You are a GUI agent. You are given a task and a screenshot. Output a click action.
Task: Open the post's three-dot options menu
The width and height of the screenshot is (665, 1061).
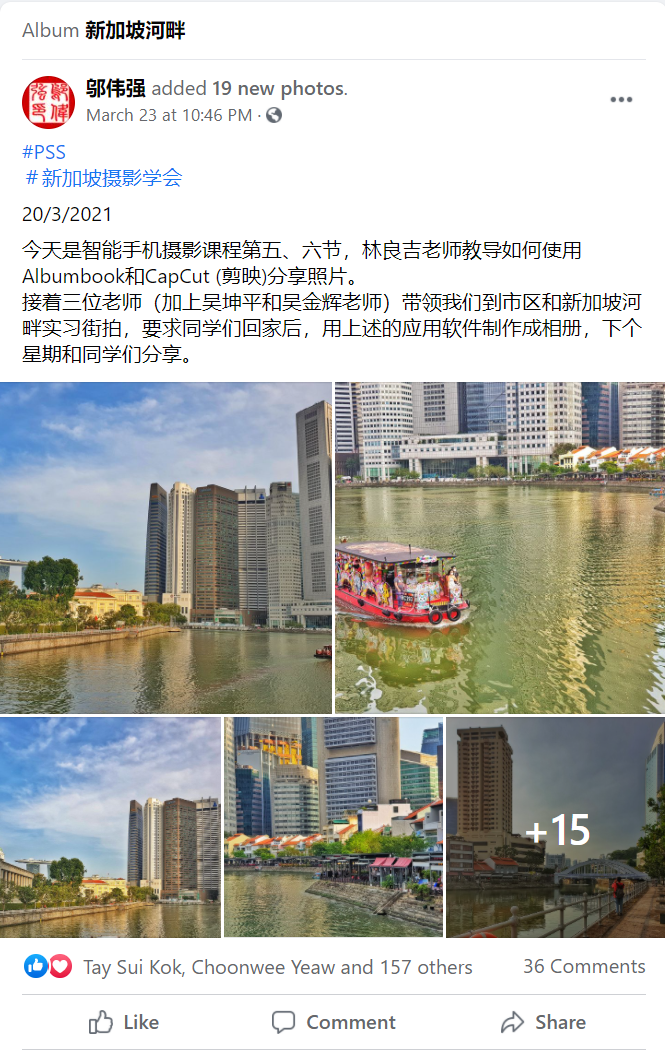pyautogui.click(x=621, y=100)
